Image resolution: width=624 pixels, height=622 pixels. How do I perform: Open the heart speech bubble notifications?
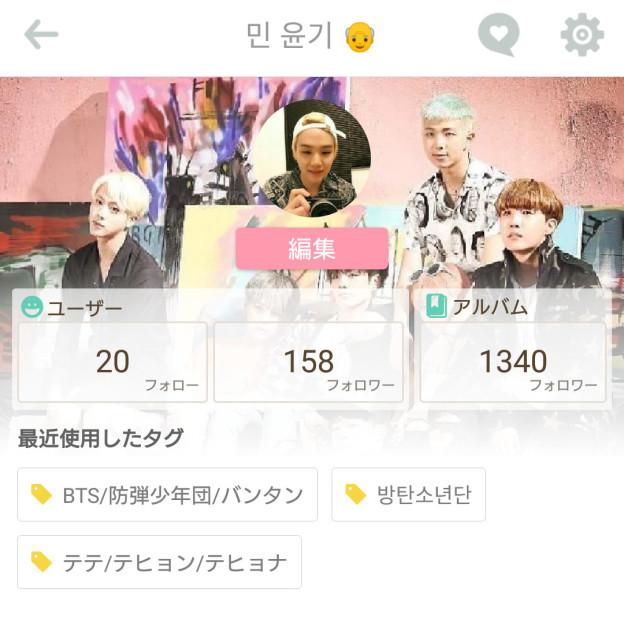[x=498, y=36]
